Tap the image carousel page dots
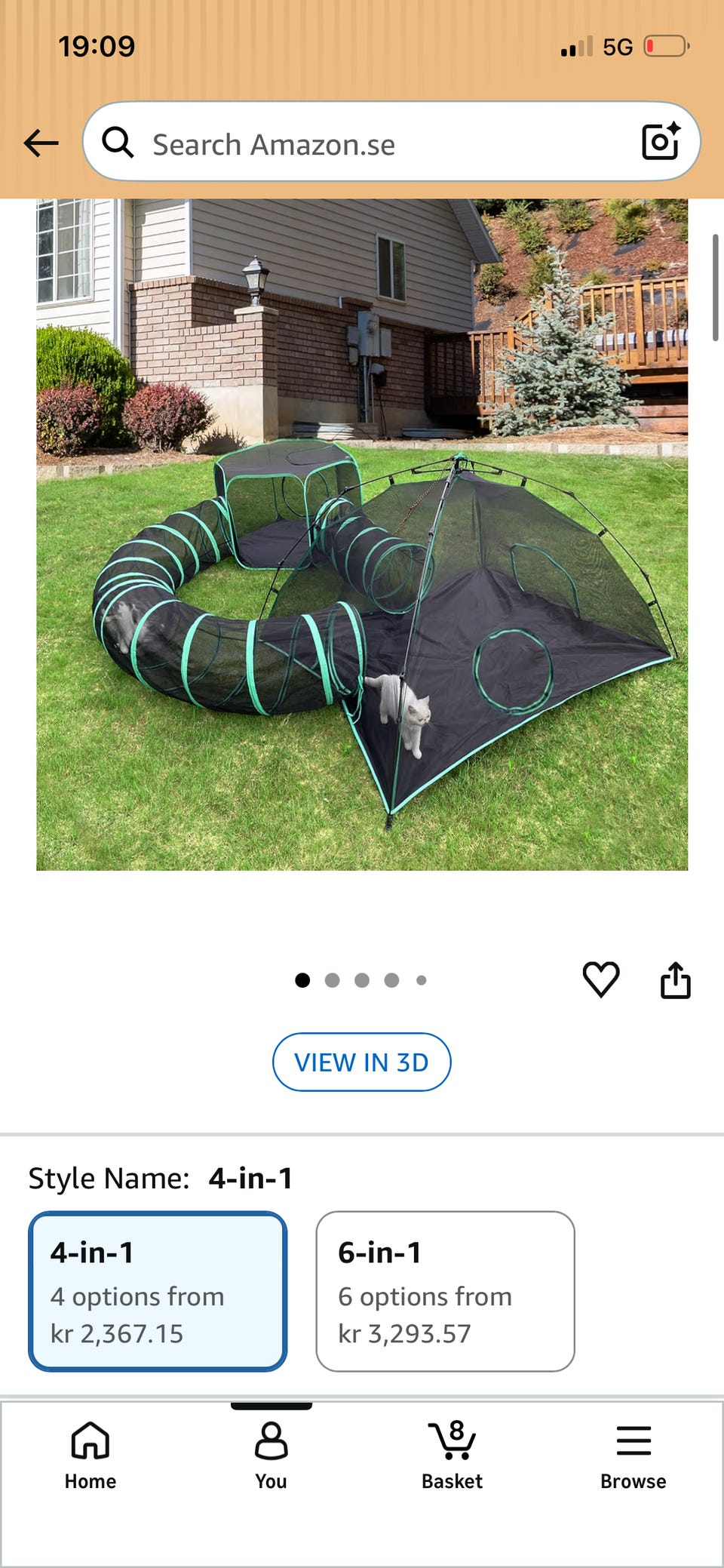 pos(361,980)
